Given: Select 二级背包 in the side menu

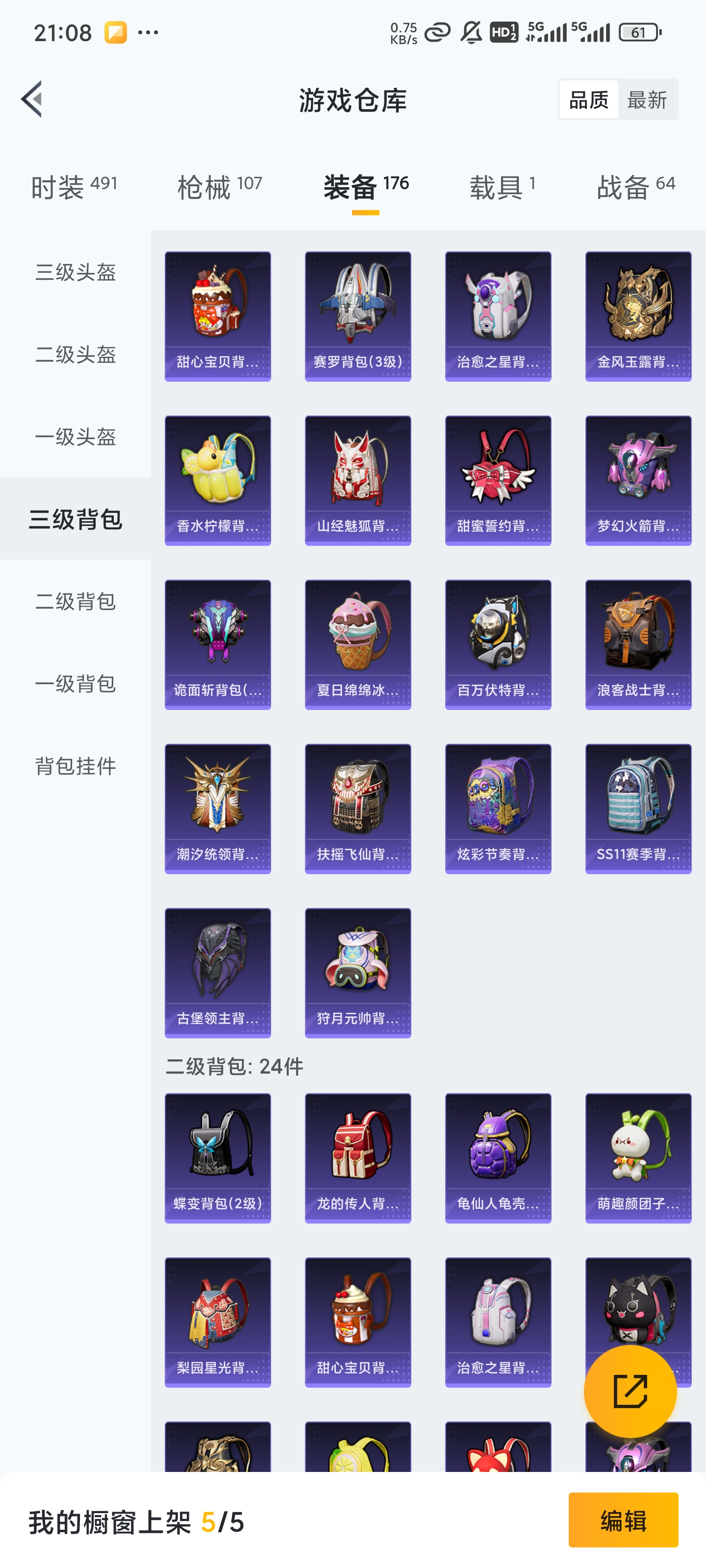Looking at the screenshot, I should [76, 601].
